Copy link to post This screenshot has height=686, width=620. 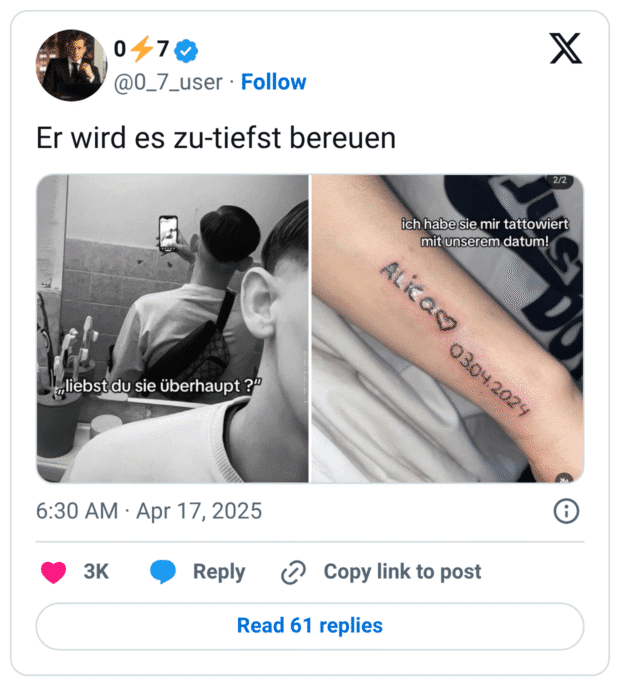tap(381, 572)
